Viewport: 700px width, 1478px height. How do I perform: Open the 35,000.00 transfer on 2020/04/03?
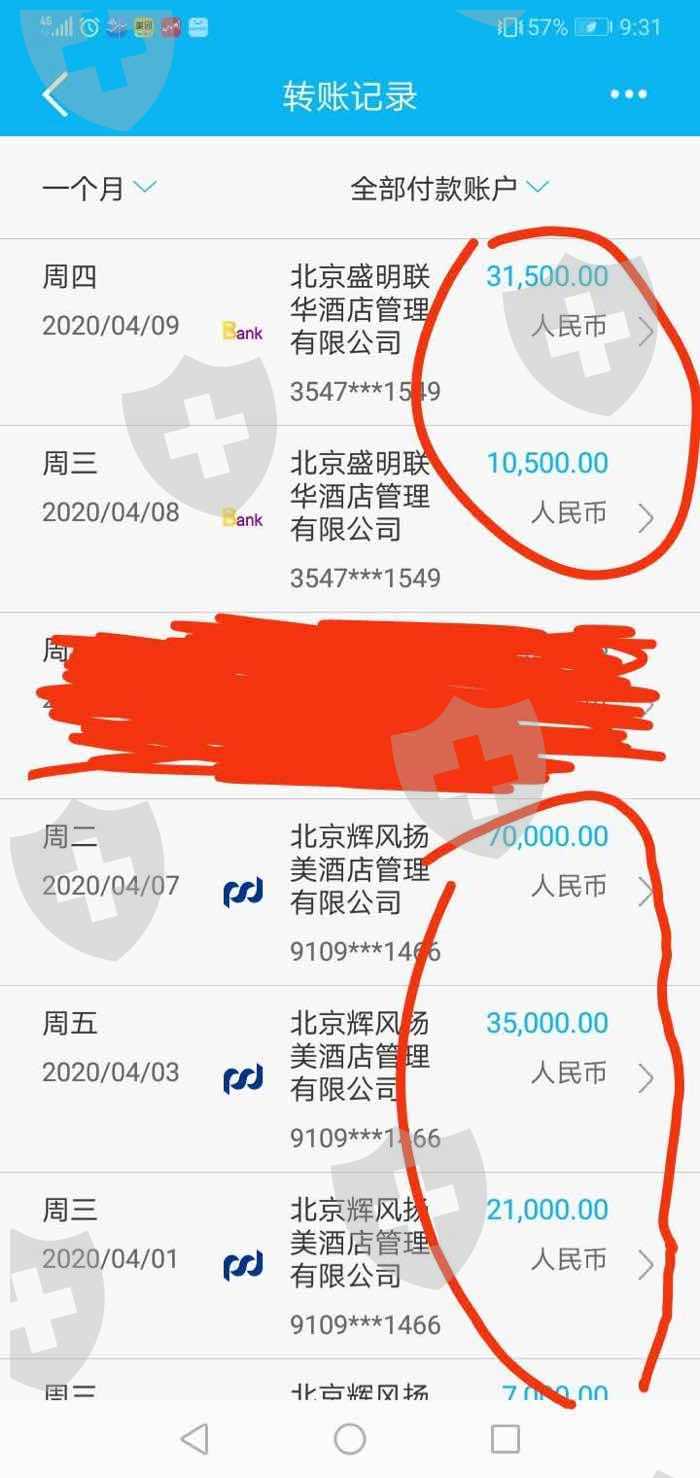tap(350, 1080)
